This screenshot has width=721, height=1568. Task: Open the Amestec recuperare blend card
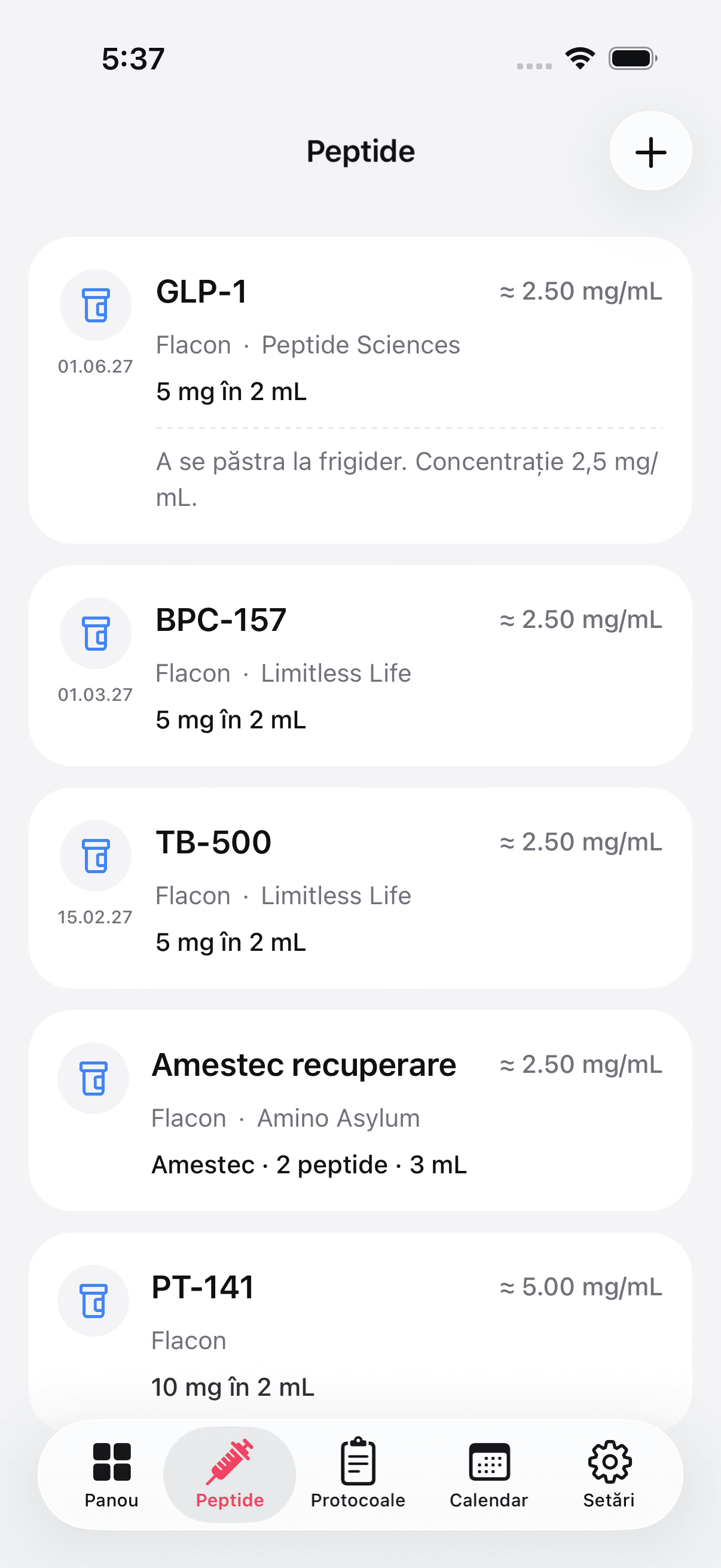(x=360, y=1110)
